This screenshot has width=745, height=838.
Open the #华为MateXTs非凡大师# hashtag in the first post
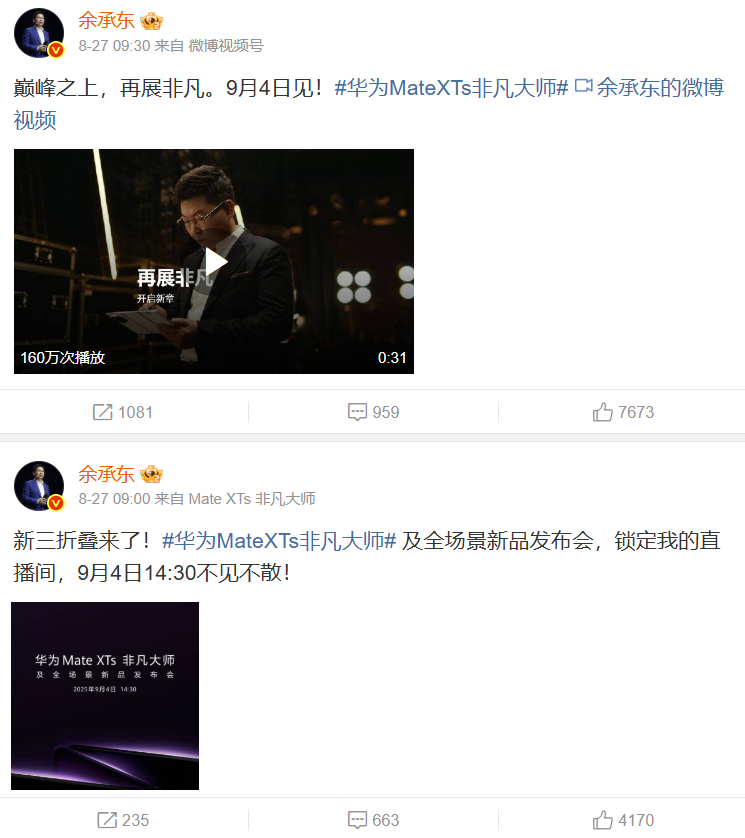pyautogui.click(x=451, y=88)
